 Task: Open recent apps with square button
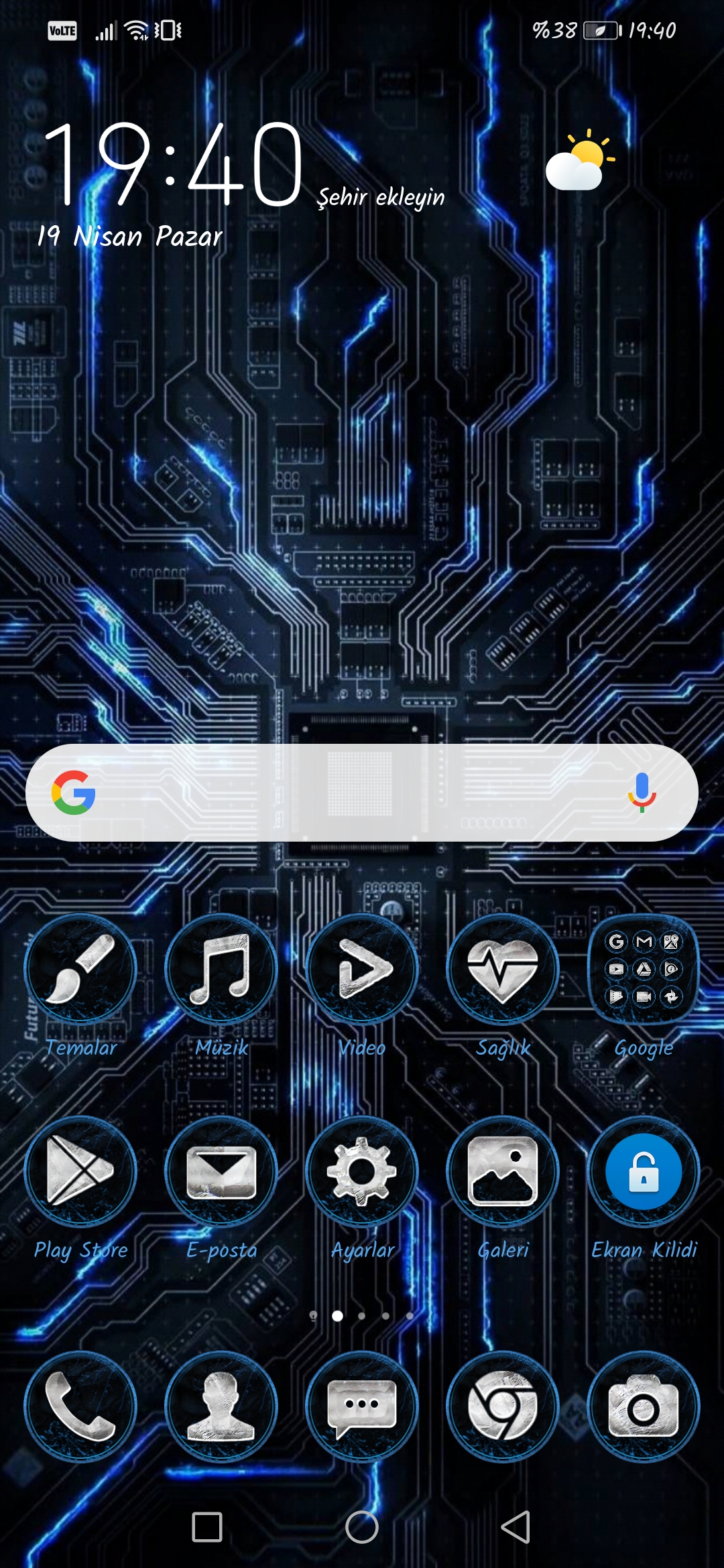tap(207, 1527)
